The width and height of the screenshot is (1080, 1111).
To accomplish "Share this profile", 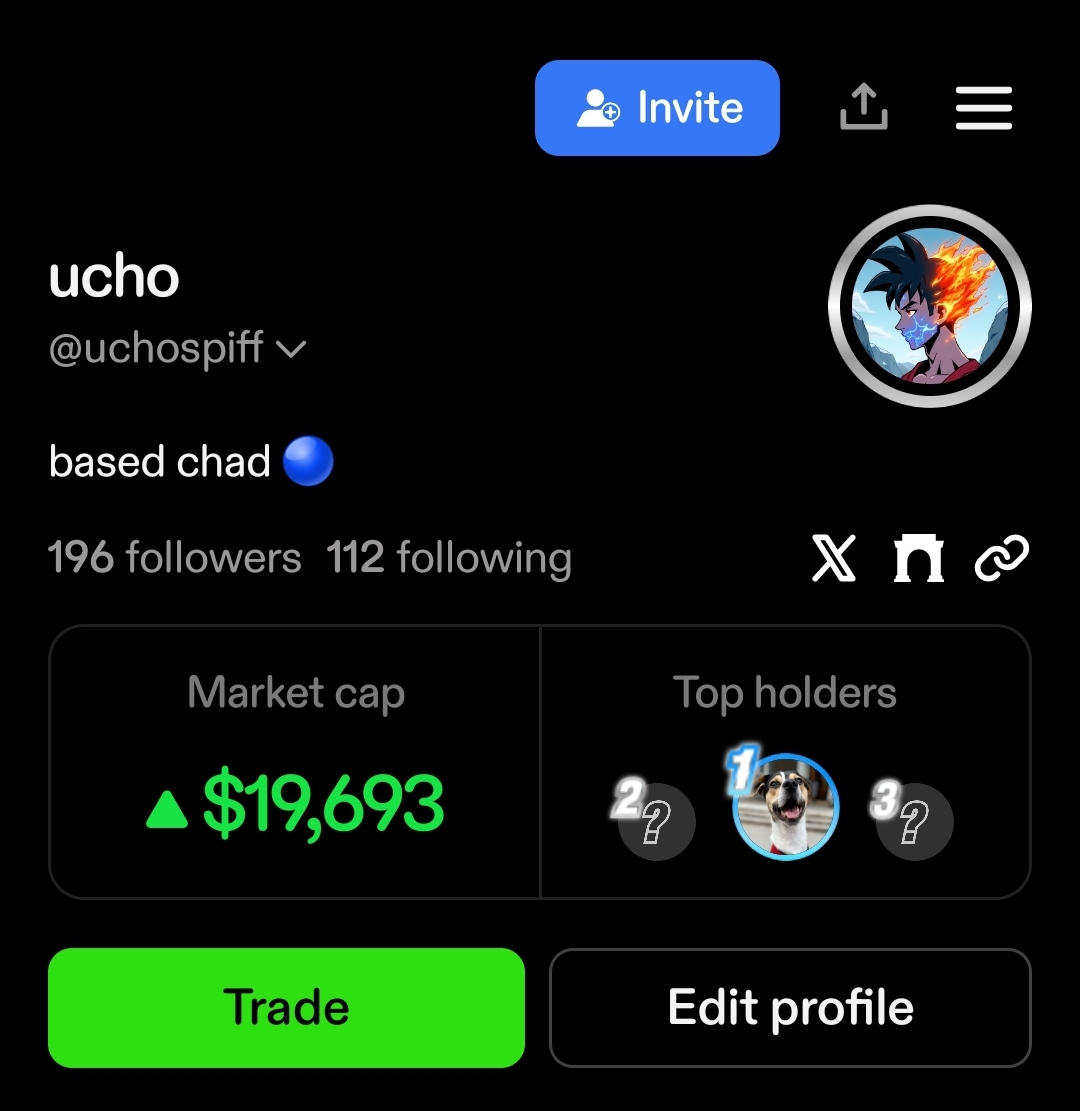I will pyautogui.click(x=863, y=107).
